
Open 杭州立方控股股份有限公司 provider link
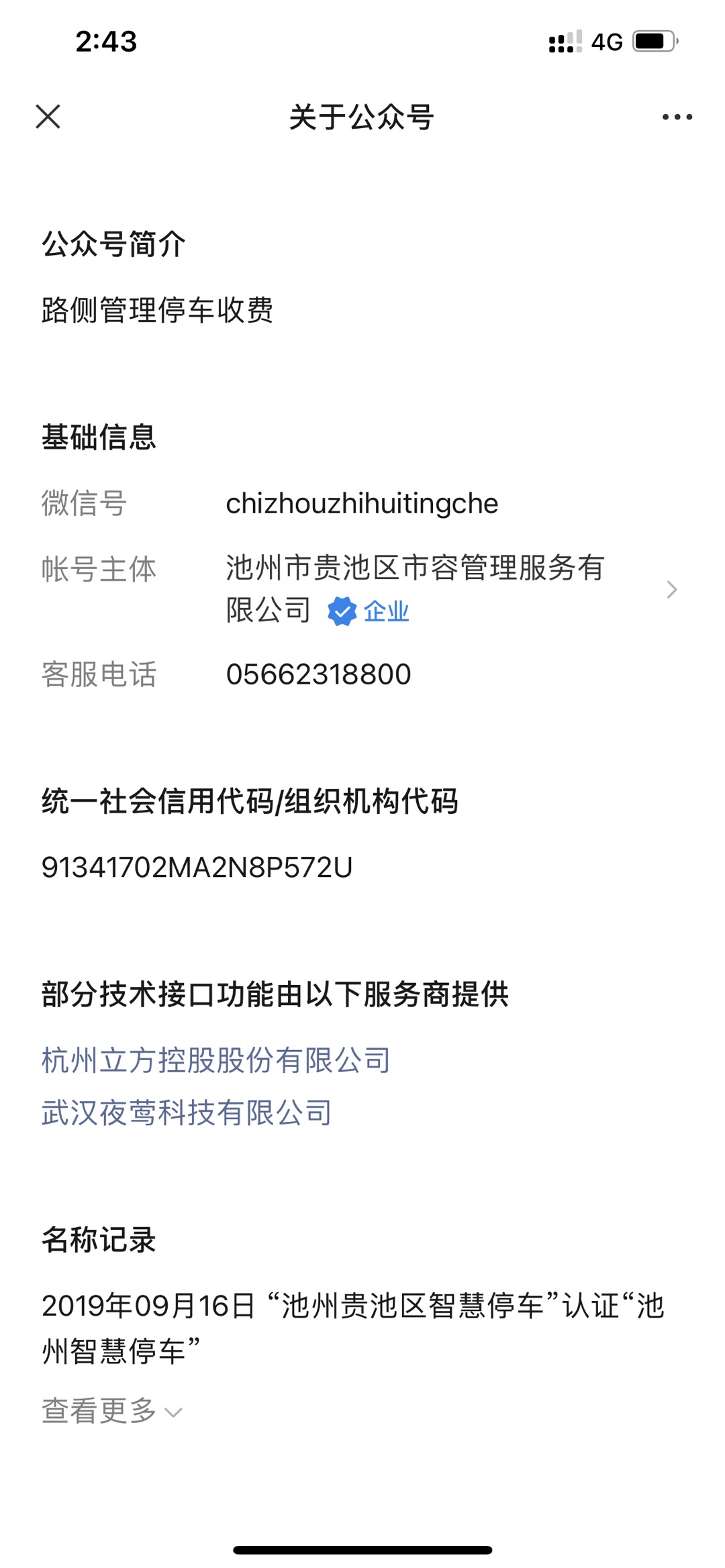point(215,1060)
